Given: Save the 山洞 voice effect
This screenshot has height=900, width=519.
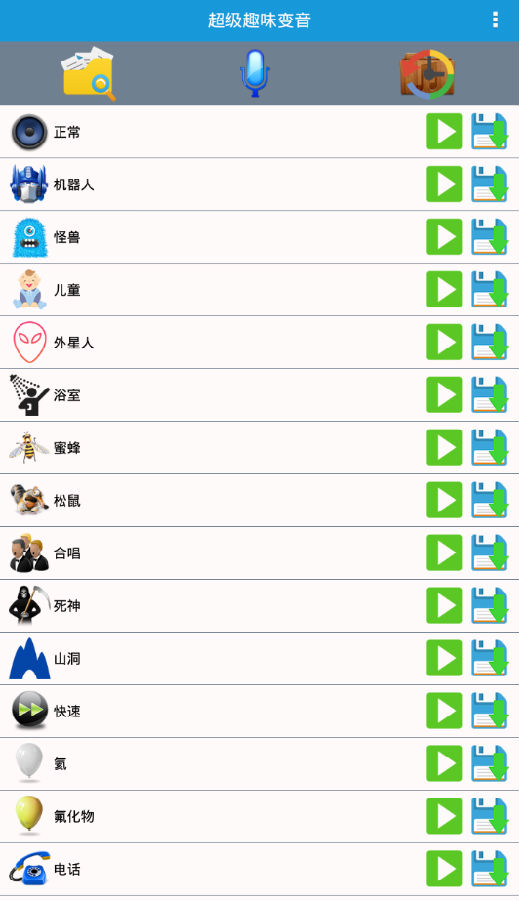Looking at the screenshot, I should point(490,657).
